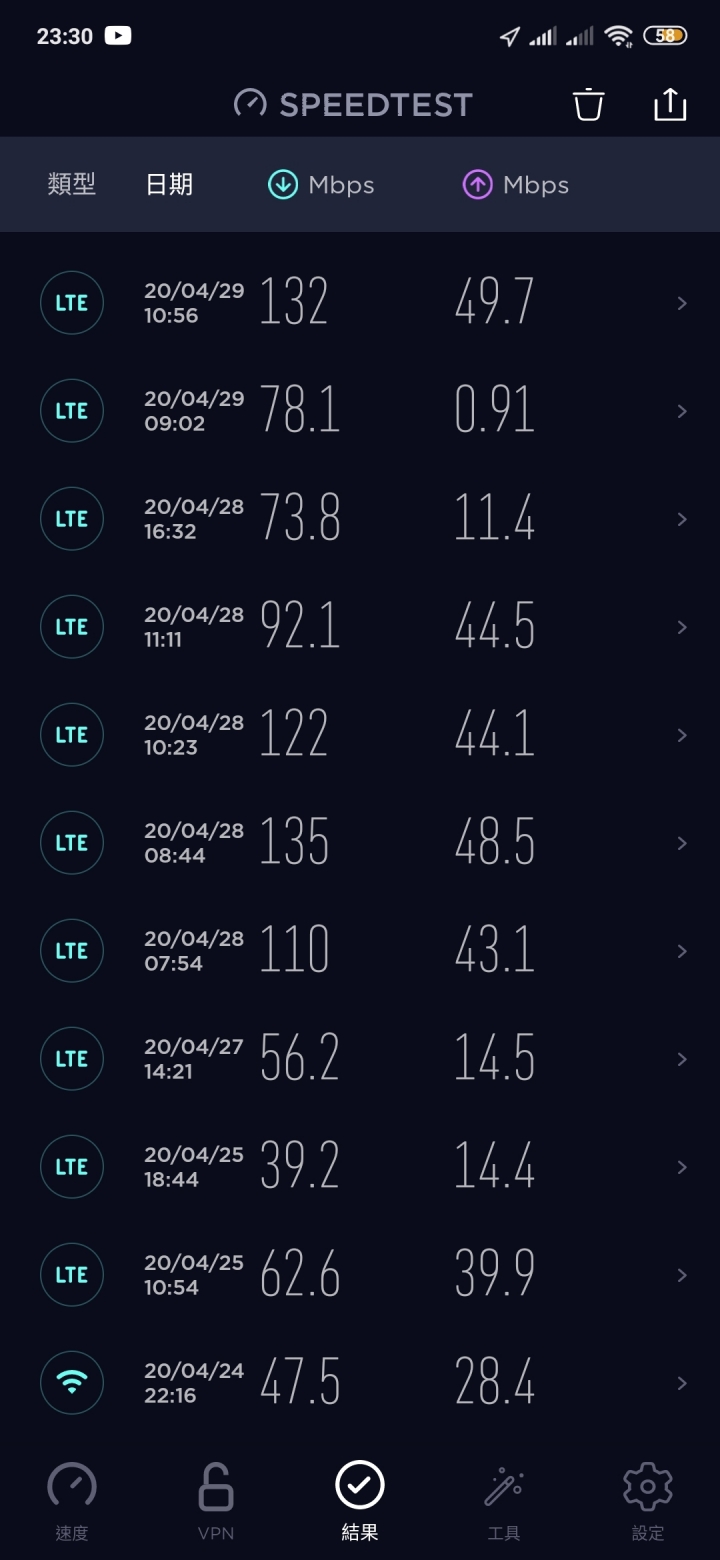Open the 20/04/28 11:11 test result
This screenshot has width=720, height=1560.
tap(360, 626)
